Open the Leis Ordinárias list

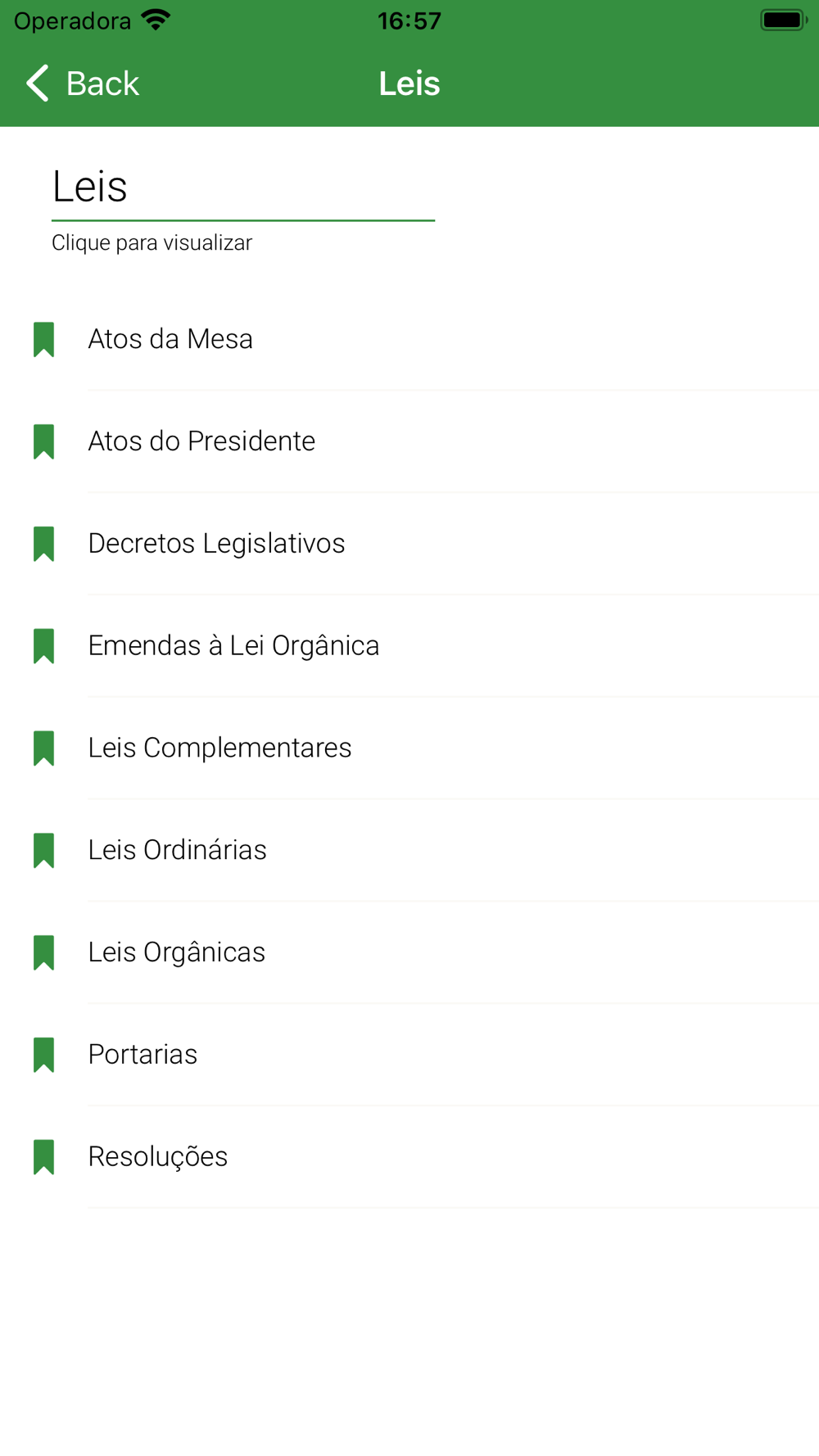(x=177, y=850)
